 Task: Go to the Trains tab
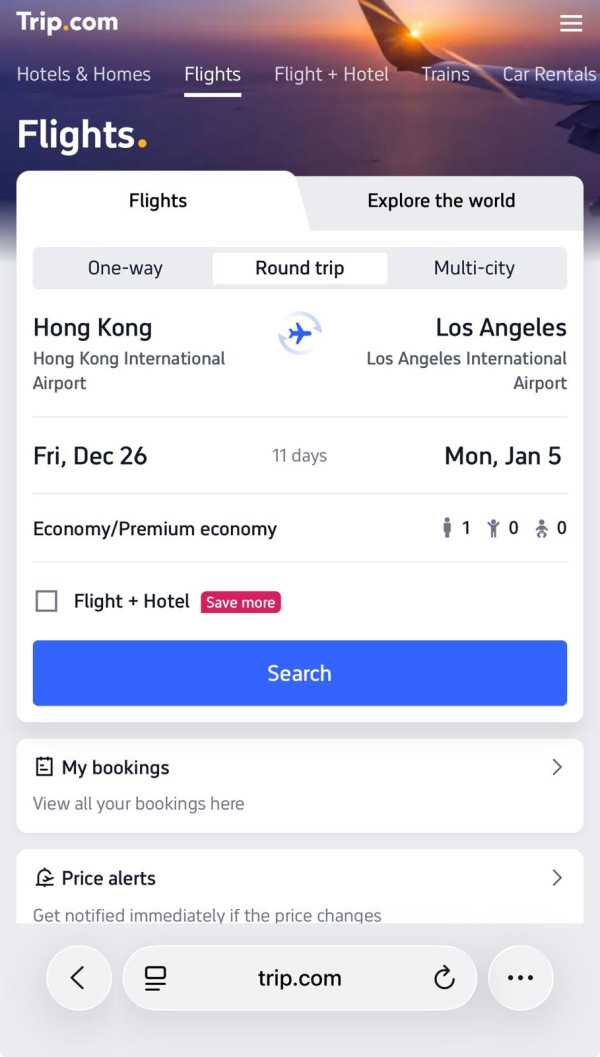tap(445, 74)
